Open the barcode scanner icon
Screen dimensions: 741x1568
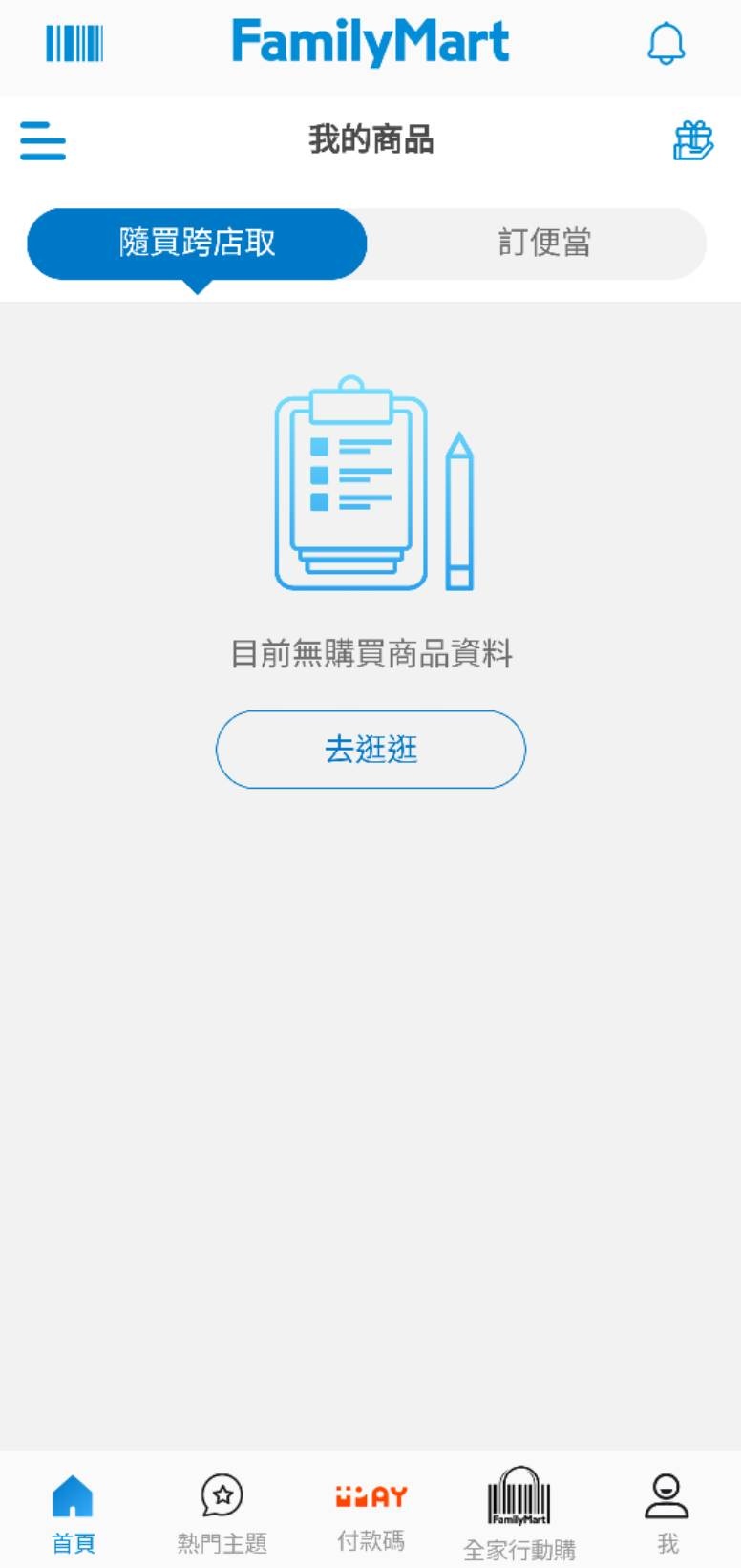(74, 44)
